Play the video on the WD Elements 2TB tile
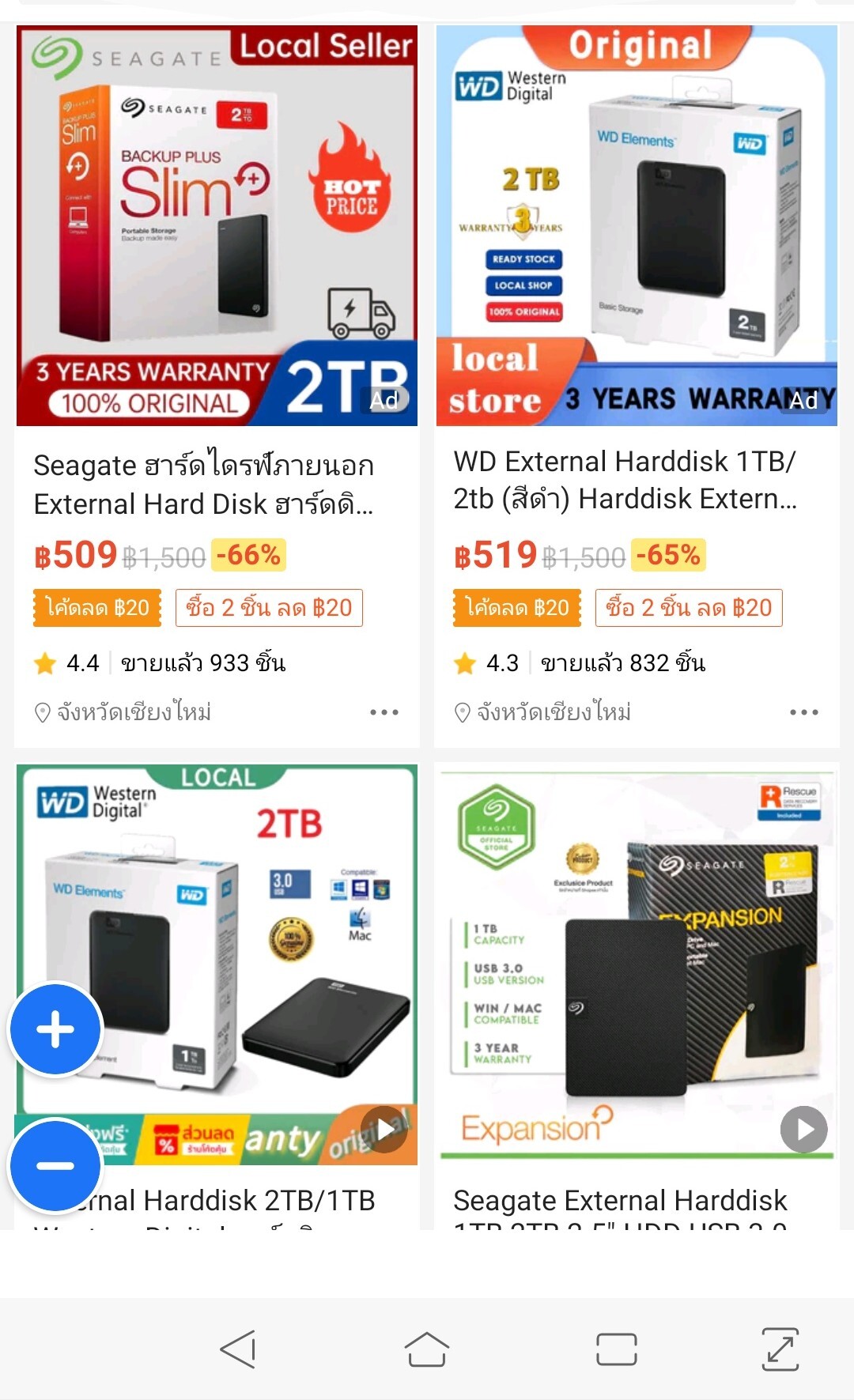Viewport: 854px width, 1400px height. (384, 1129)
